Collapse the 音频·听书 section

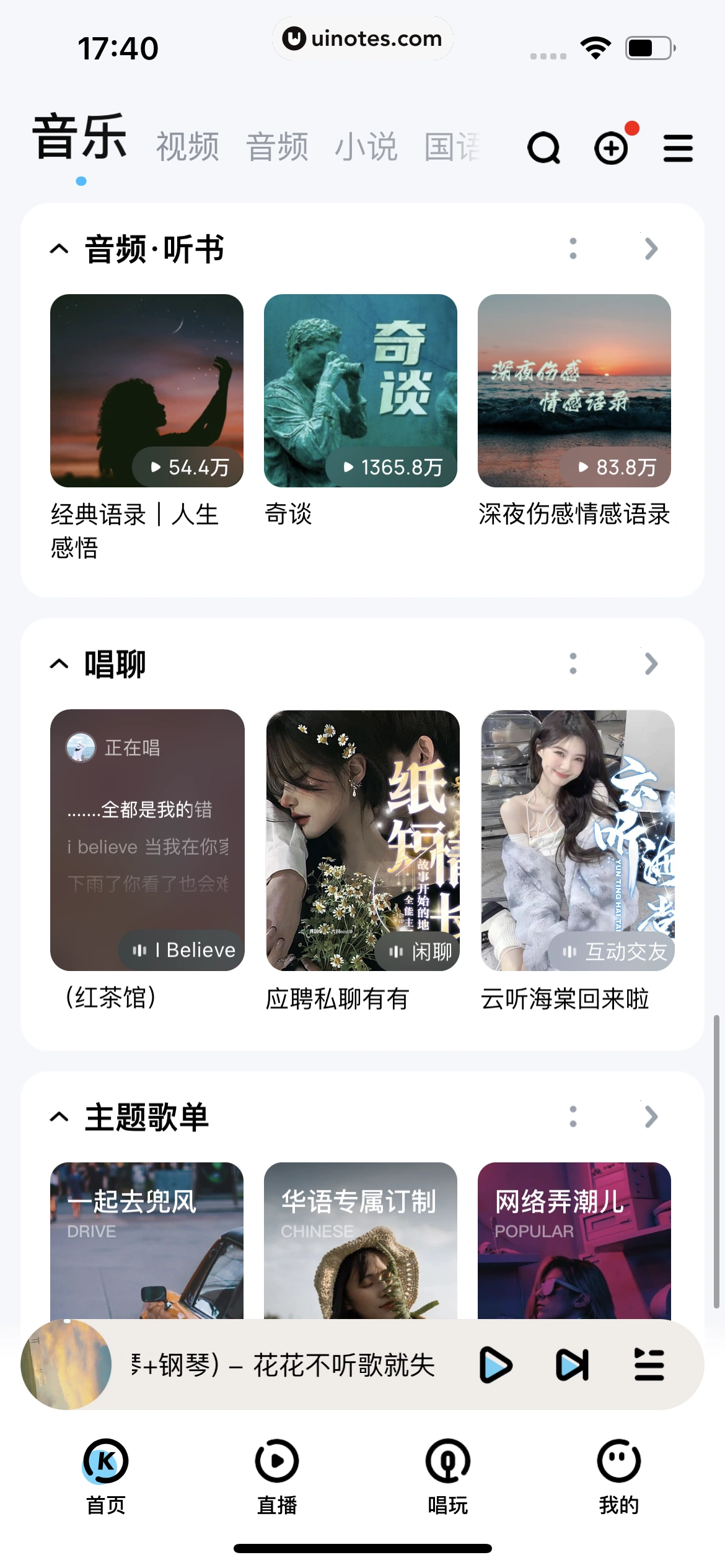coord(59,250)
